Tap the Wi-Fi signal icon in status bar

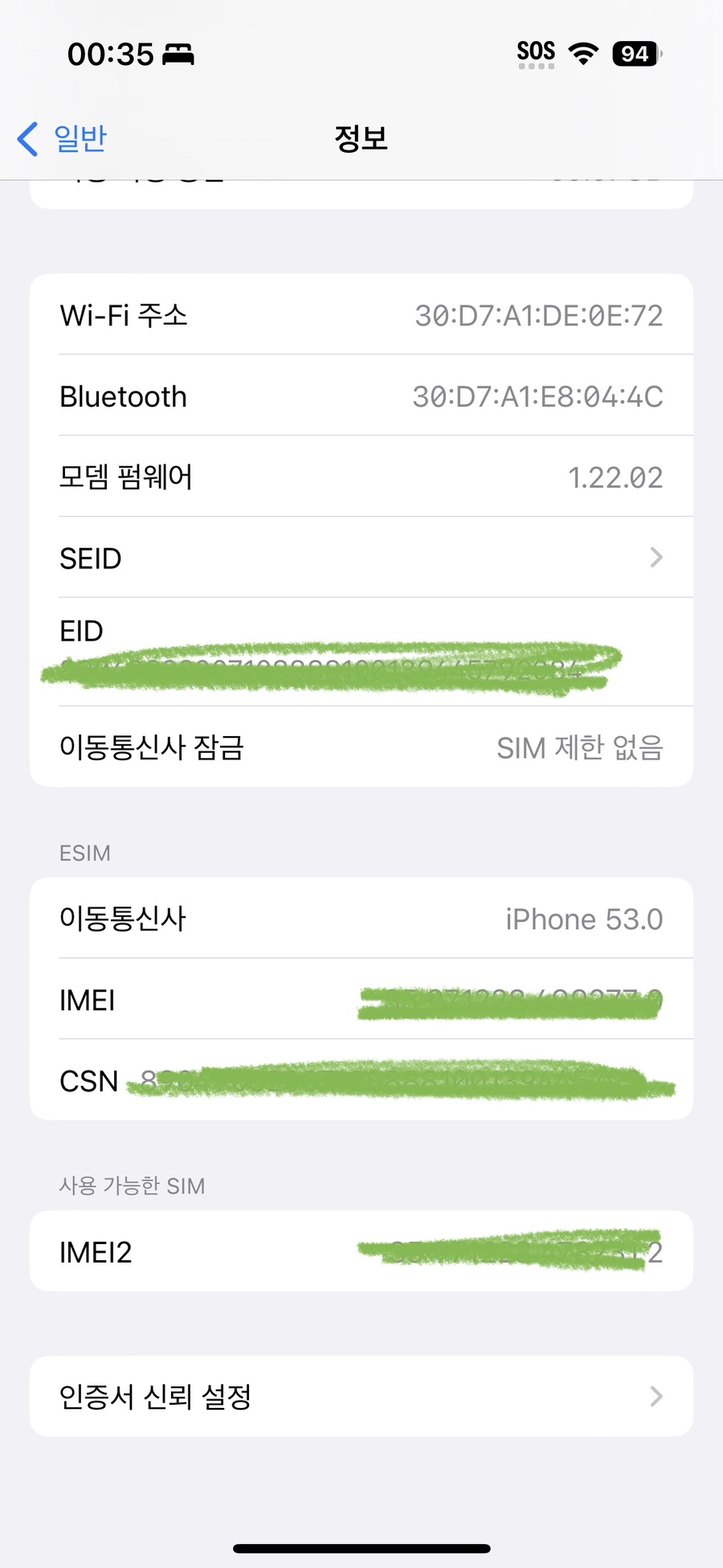(583, 52)
